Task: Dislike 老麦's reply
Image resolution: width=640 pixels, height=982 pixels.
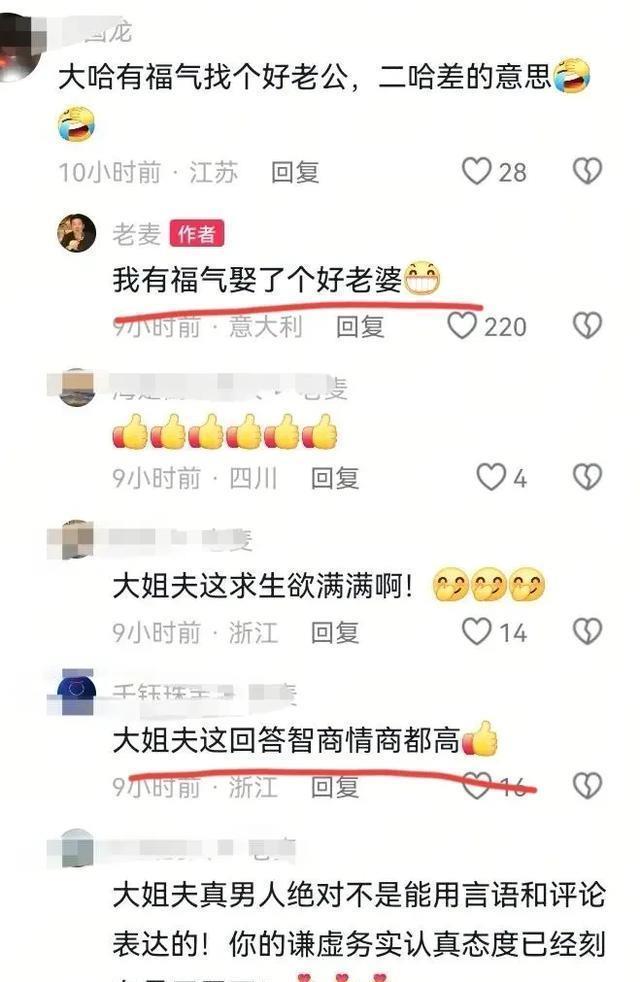Action: click(x=587, y=325)
